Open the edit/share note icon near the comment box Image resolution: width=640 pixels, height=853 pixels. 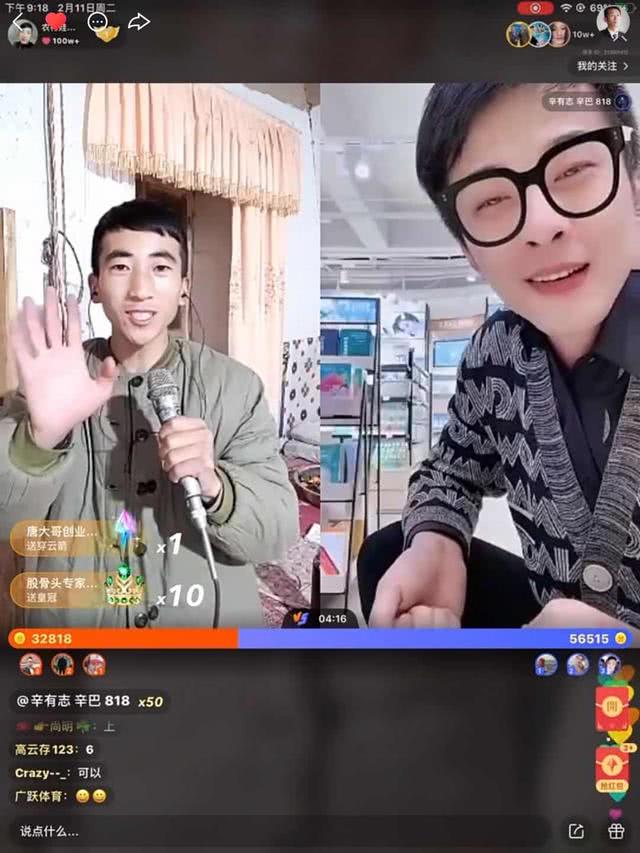click(x=576, y=830)
